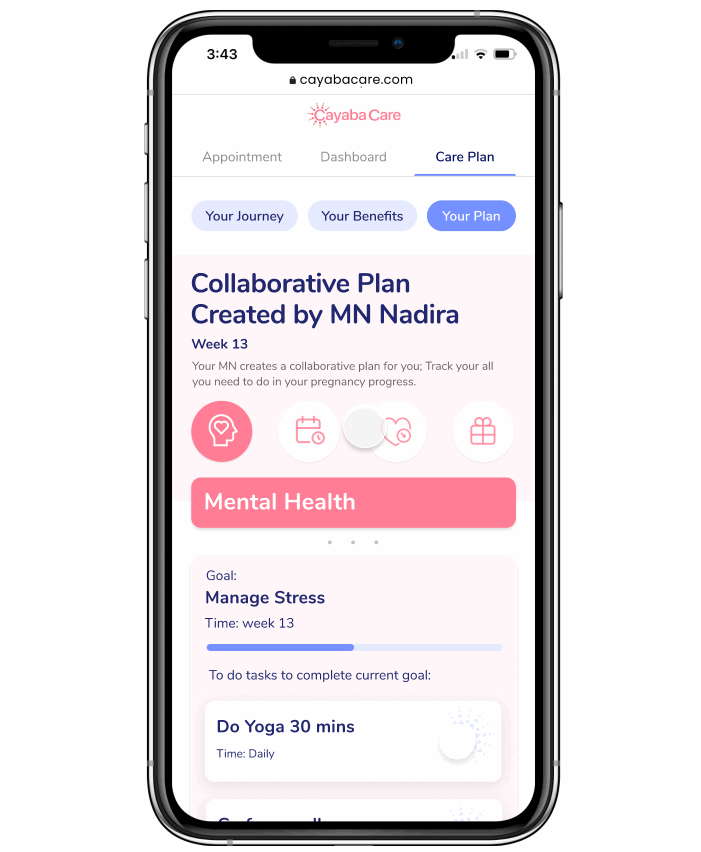
Task: Tap the cayabacare.com address bar
Action: click(350, 80)
